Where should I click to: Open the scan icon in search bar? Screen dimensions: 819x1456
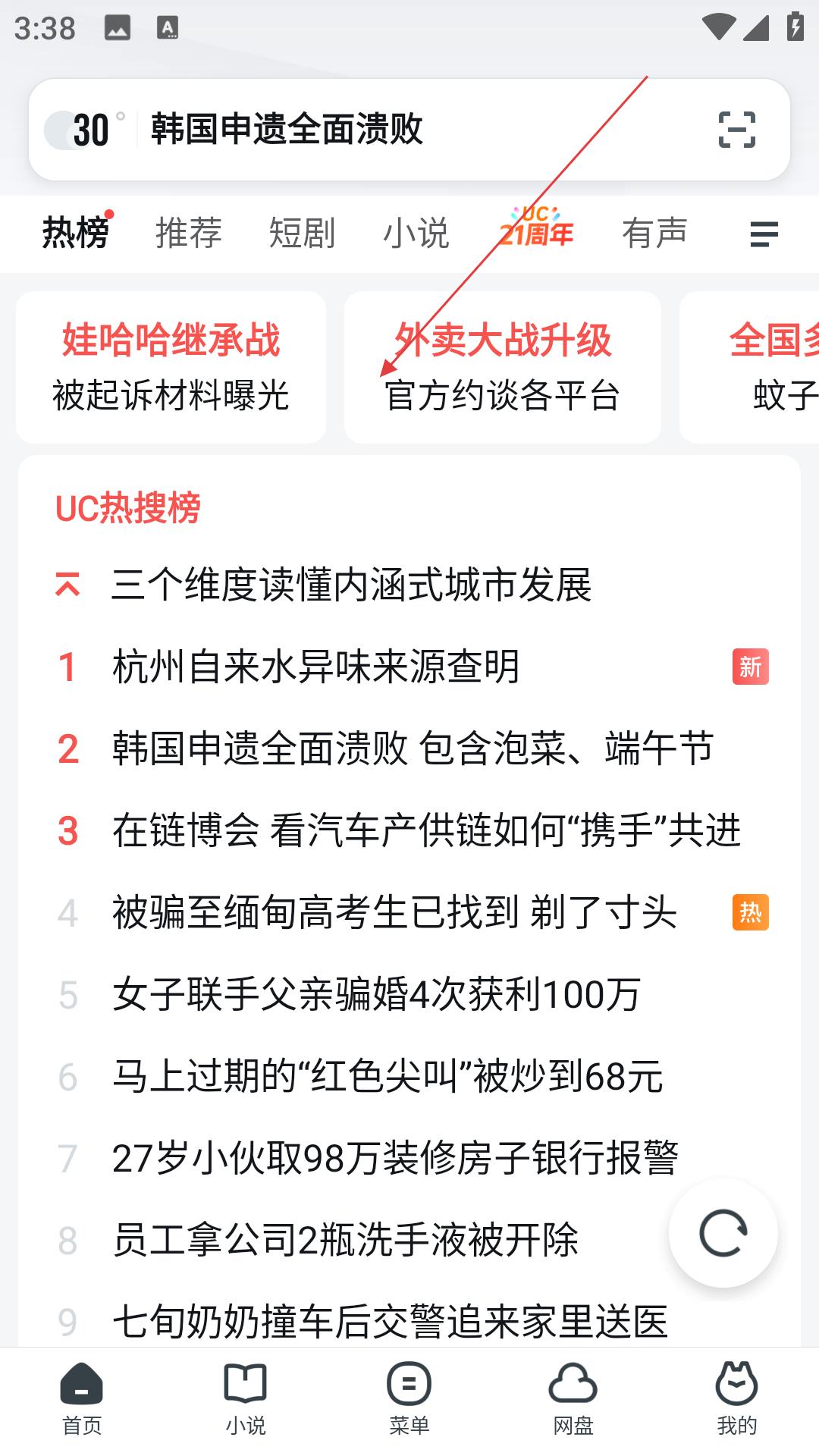pos(736,130)
